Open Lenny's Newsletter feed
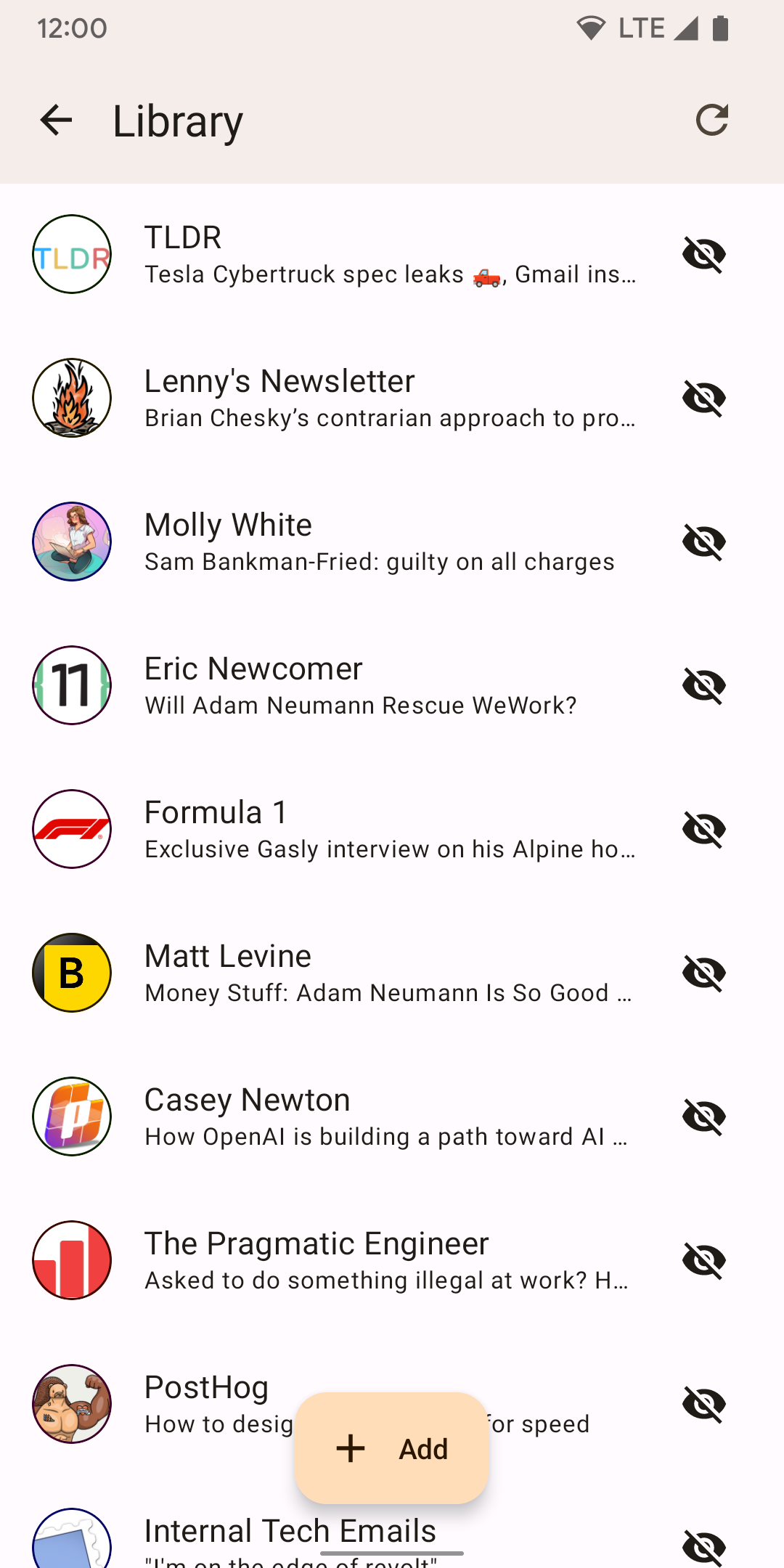This screenshot has height=1568, width=784. point(363,398)
